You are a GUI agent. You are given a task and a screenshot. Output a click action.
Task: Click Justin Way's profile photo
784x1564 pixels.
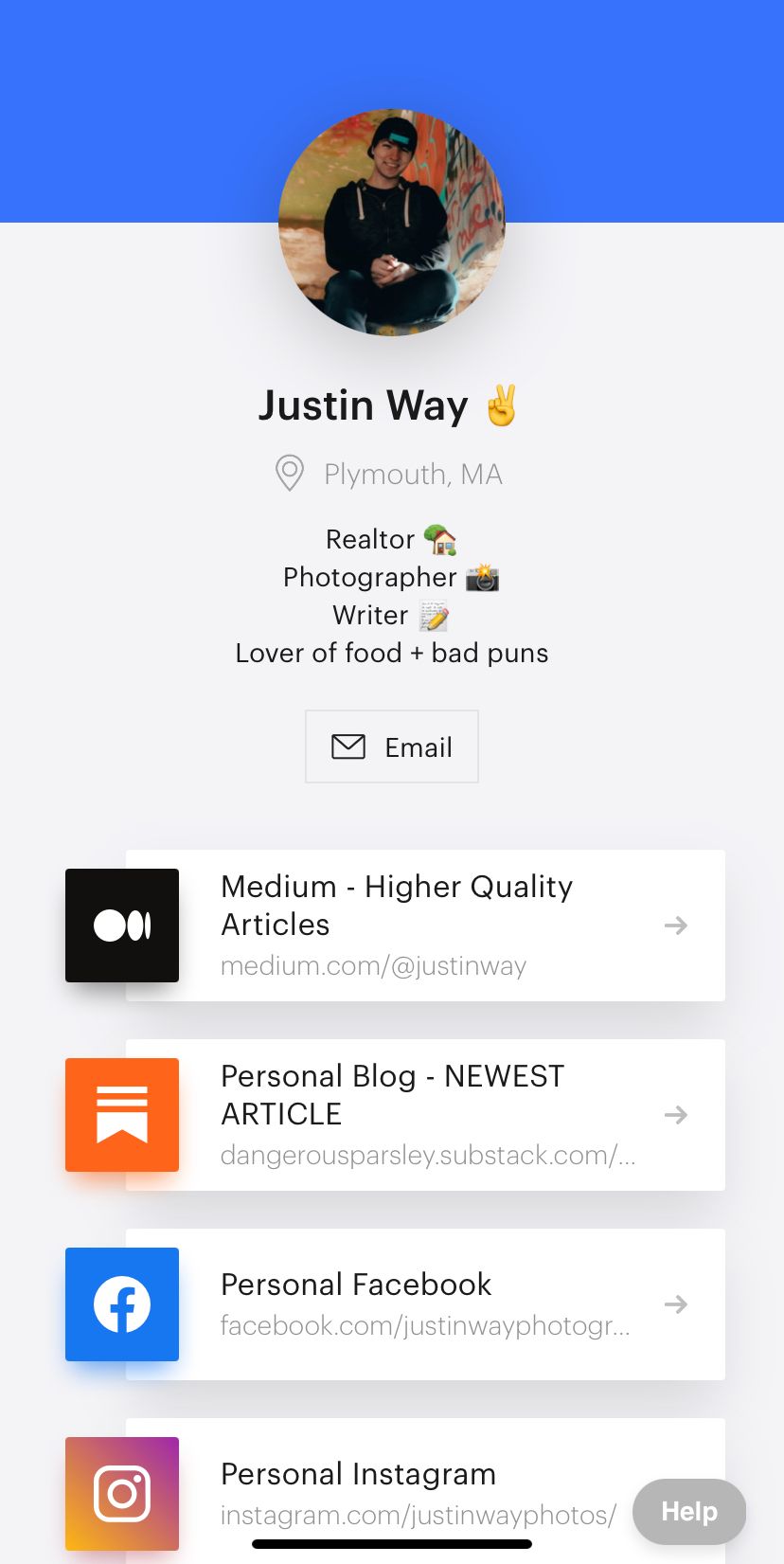tap(392, 223)
